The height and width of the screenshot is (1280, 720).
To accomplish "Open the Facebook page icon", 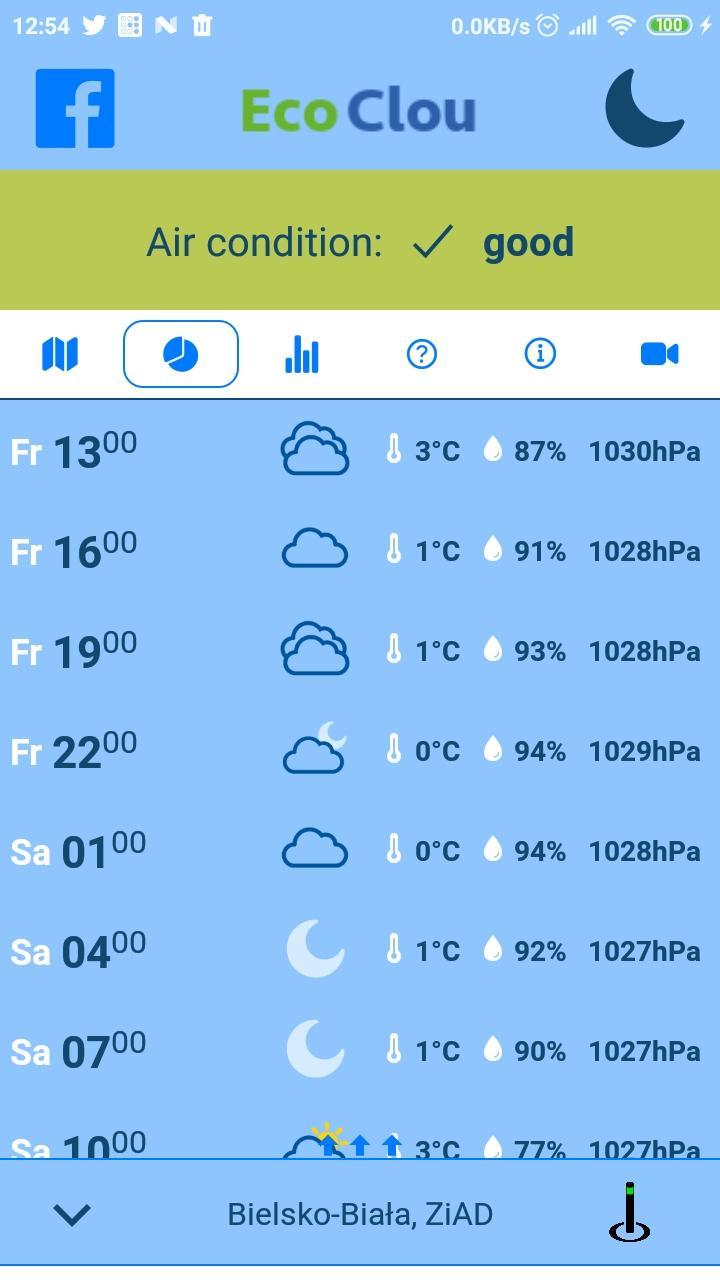I will click(75, 109).
